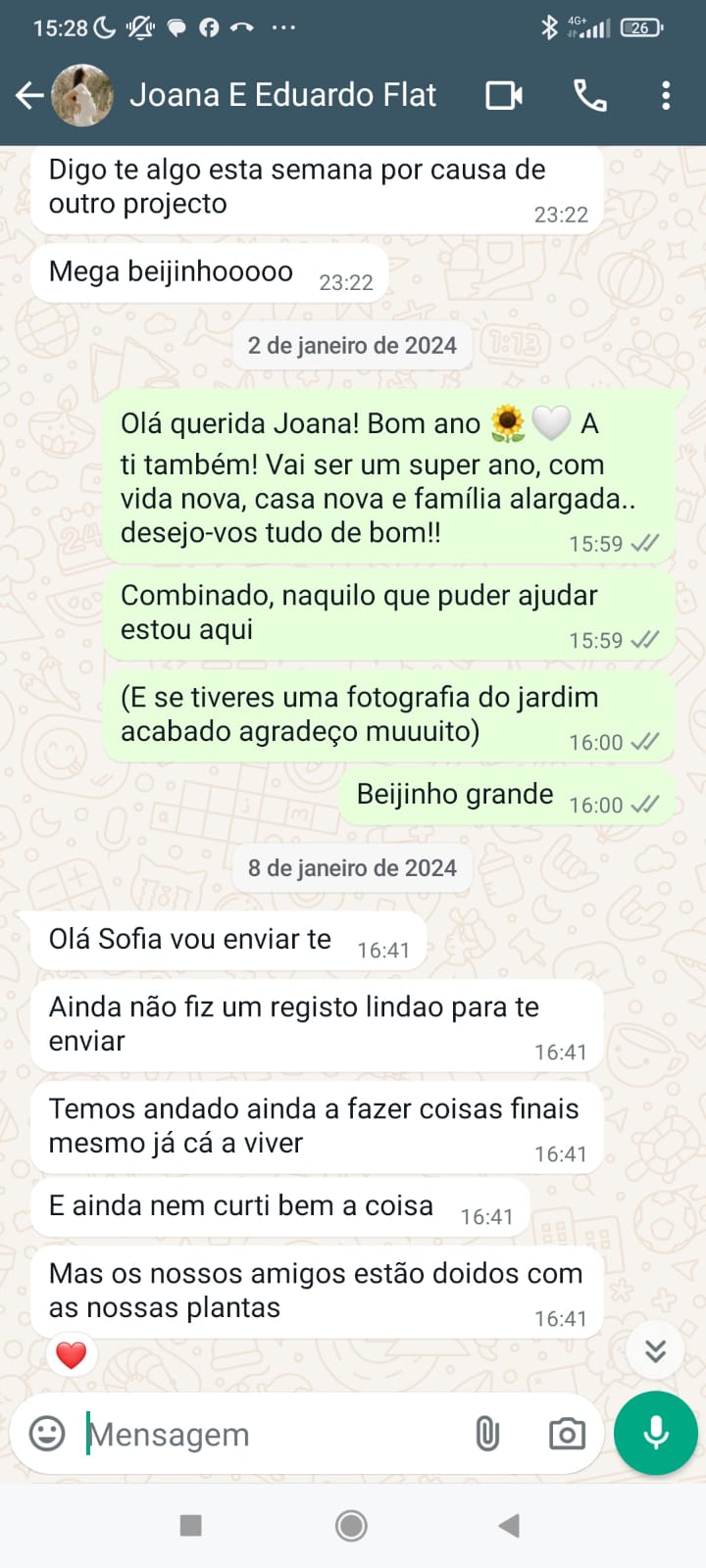706x1568 pixels.
Task: Open the chat overflow menu
Action: coord(666,95)
